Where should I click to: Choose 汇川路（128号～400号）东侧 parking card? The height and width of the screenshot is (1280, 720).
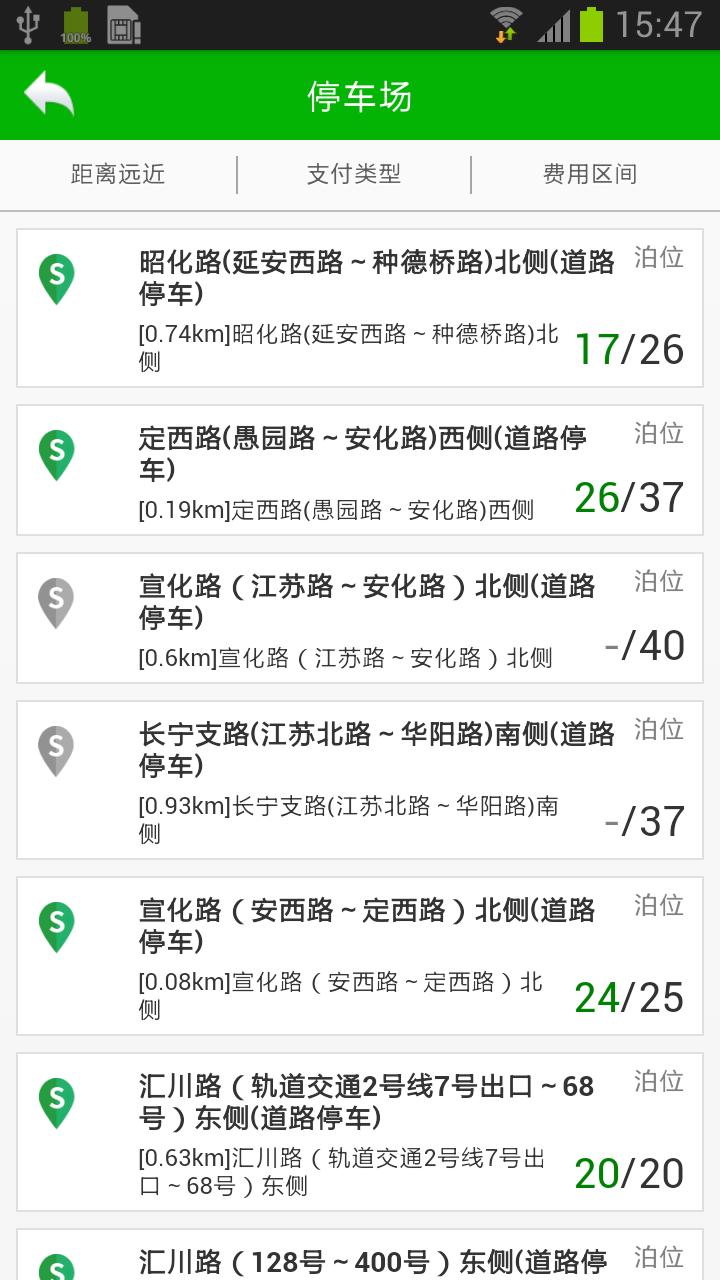coord(360,1258)
